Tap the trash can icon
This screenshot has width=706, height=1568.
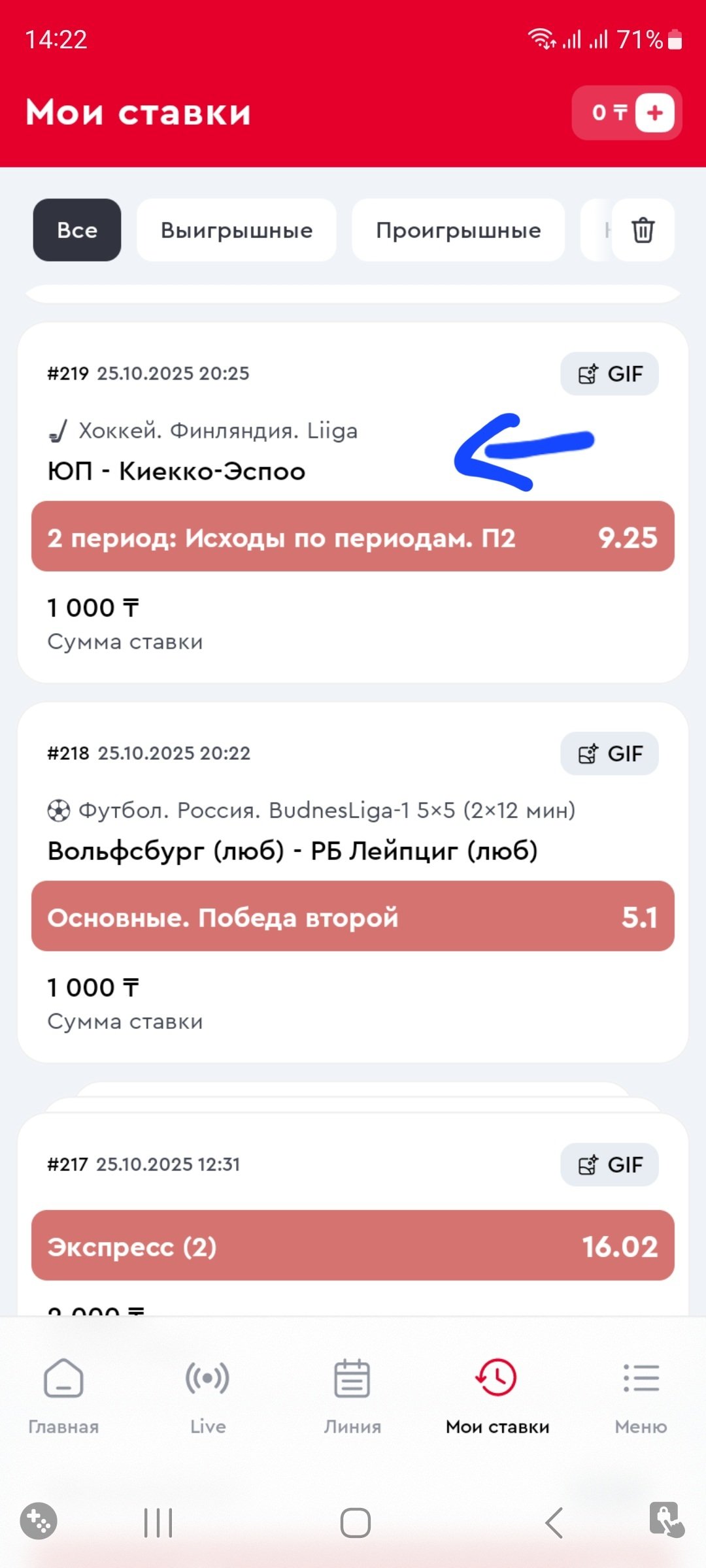(643, 230)
